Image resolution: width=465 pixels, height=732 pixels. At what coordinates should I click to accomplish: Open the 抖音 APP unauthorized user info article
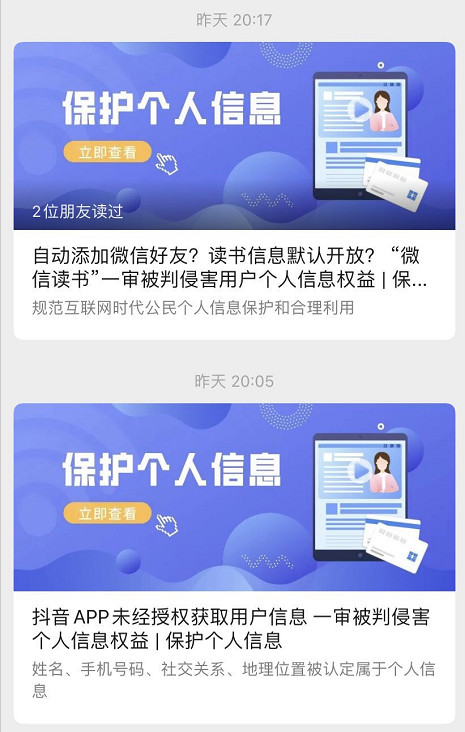[234, 563]
